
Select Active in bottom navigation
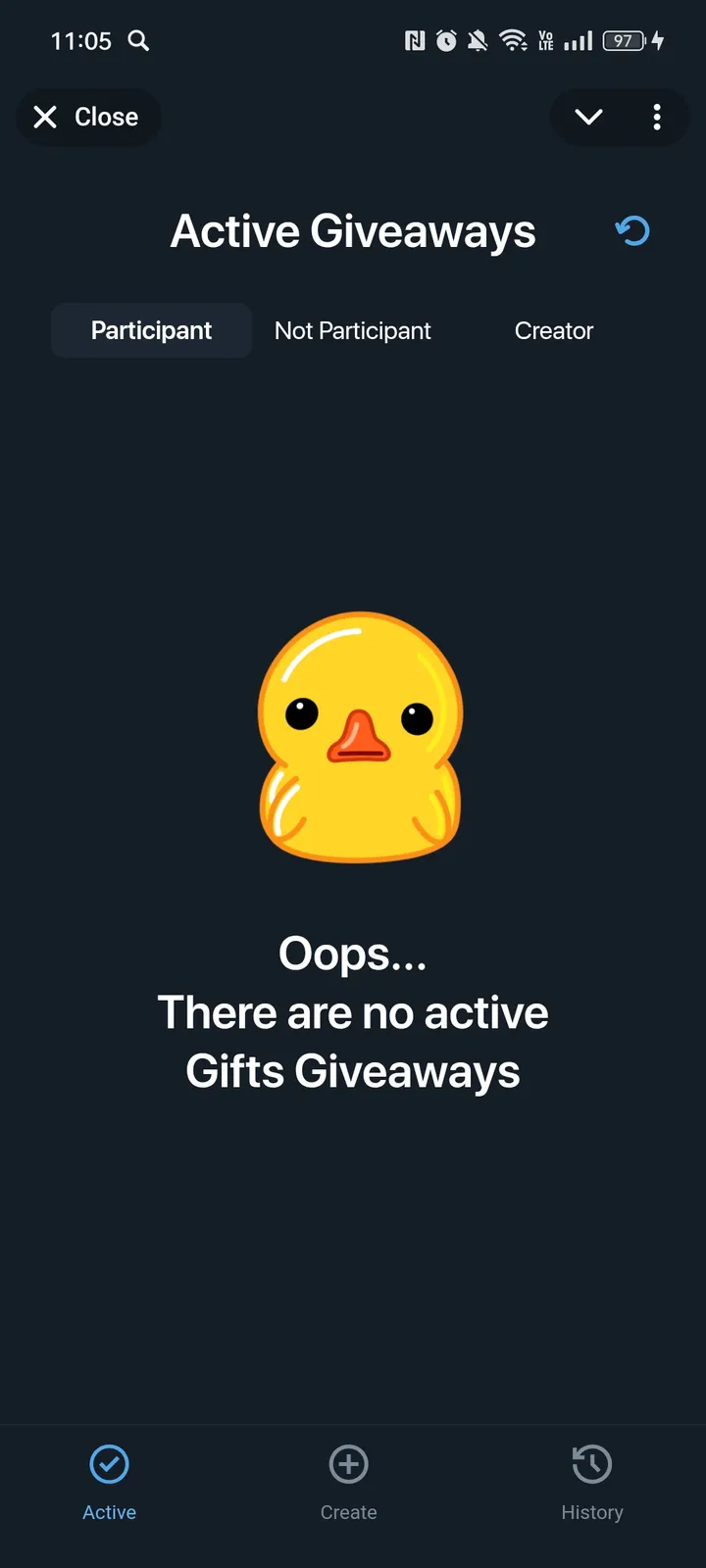tap(109, 1485)
